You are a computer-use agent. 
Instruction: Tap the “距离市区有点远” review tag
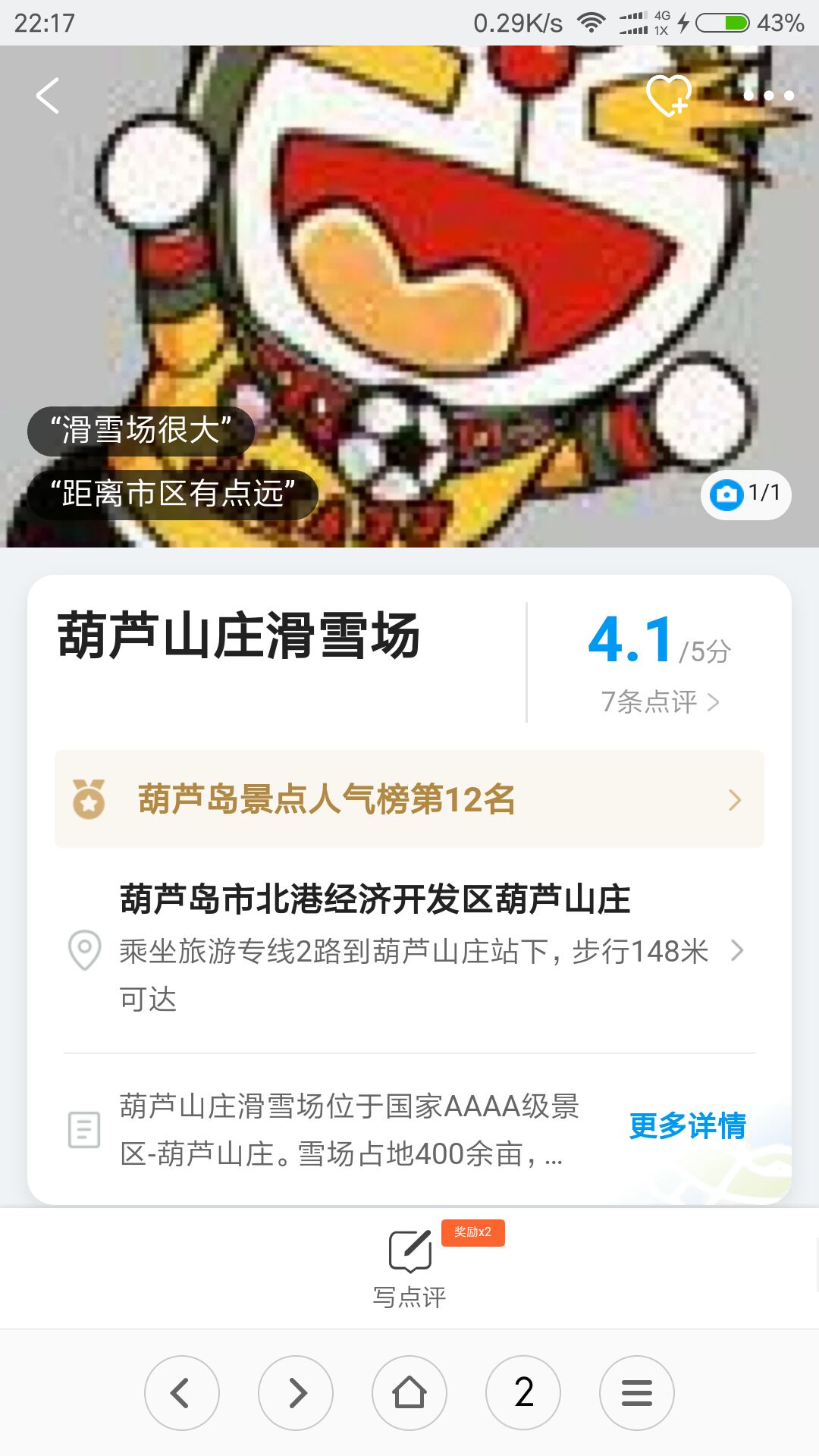[173, 494]
